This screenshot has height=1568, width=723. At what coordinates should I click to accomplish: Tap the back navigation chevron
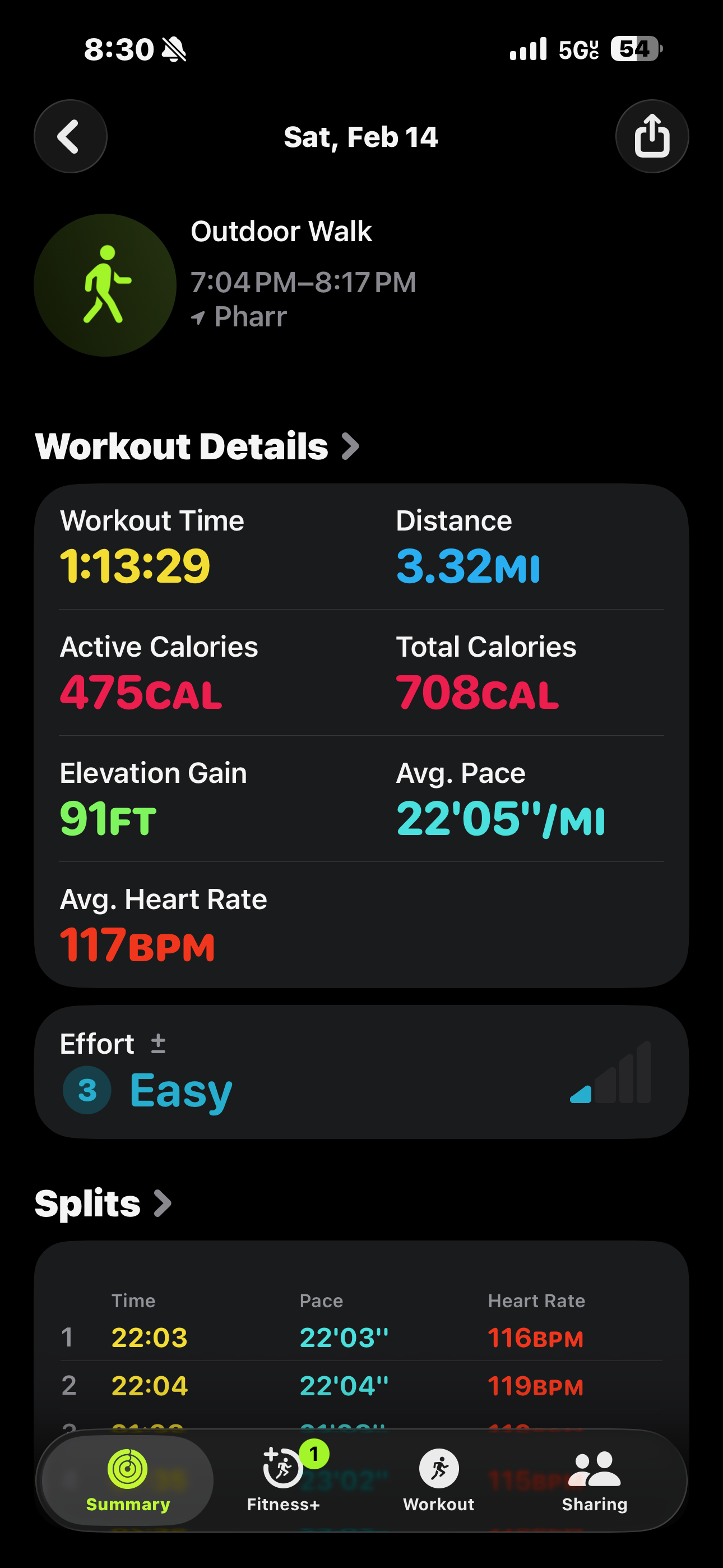pos(70,136)
